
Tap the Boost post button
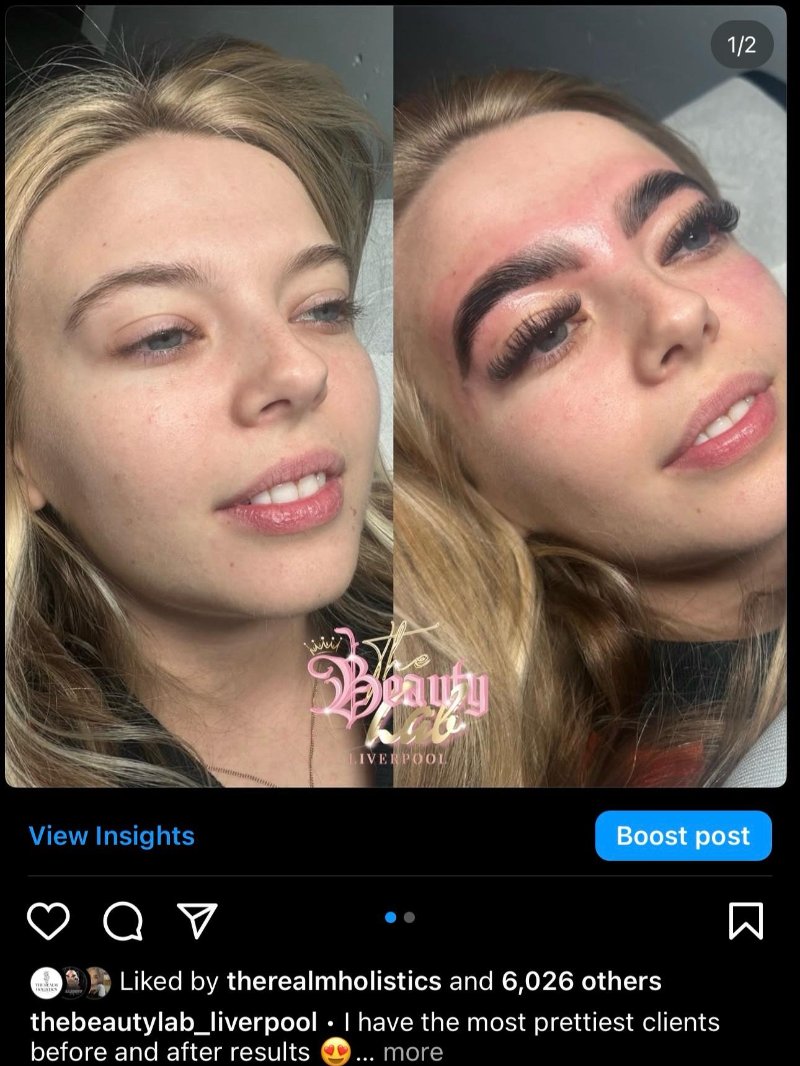(683, 836)
